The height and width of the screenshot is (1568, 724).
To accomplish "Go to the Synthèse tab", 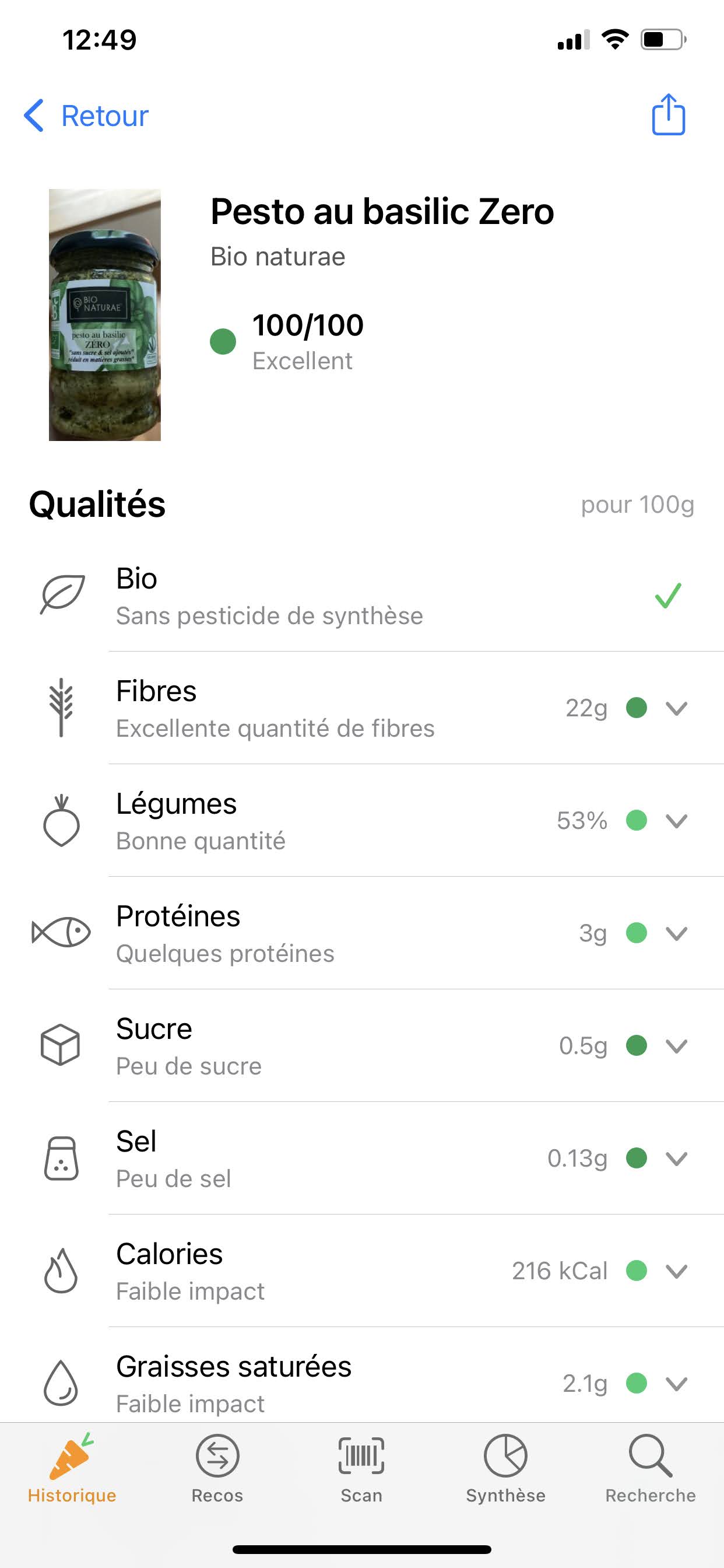I will pyautogui.click(x=505, y=1468).
